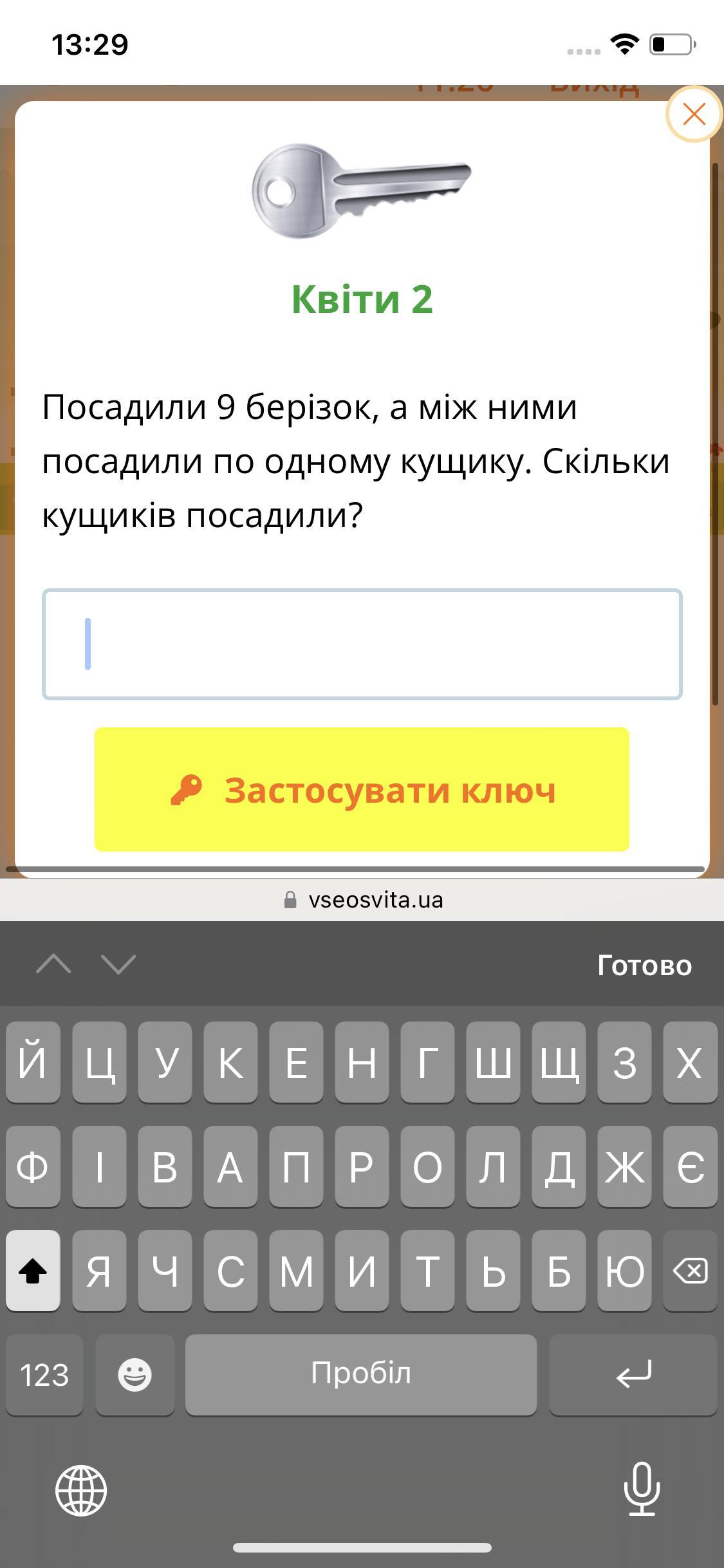Tap Готово to dismiss keyboard
The width and height of the screenshot is (724, 1568).
tap(644, 965)
